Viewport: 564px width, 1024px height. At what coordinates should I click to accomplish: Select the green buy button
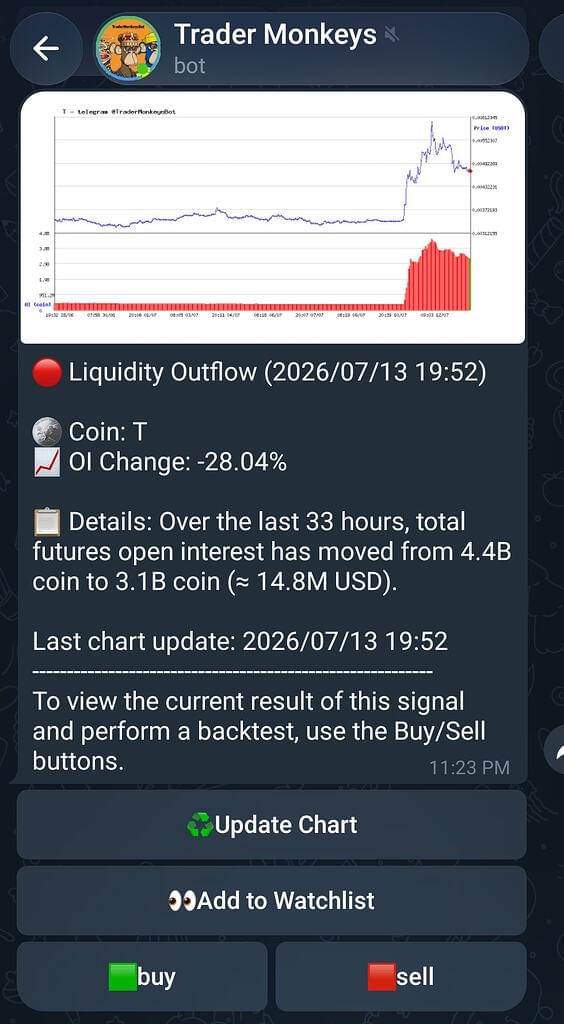click(142, 976)
